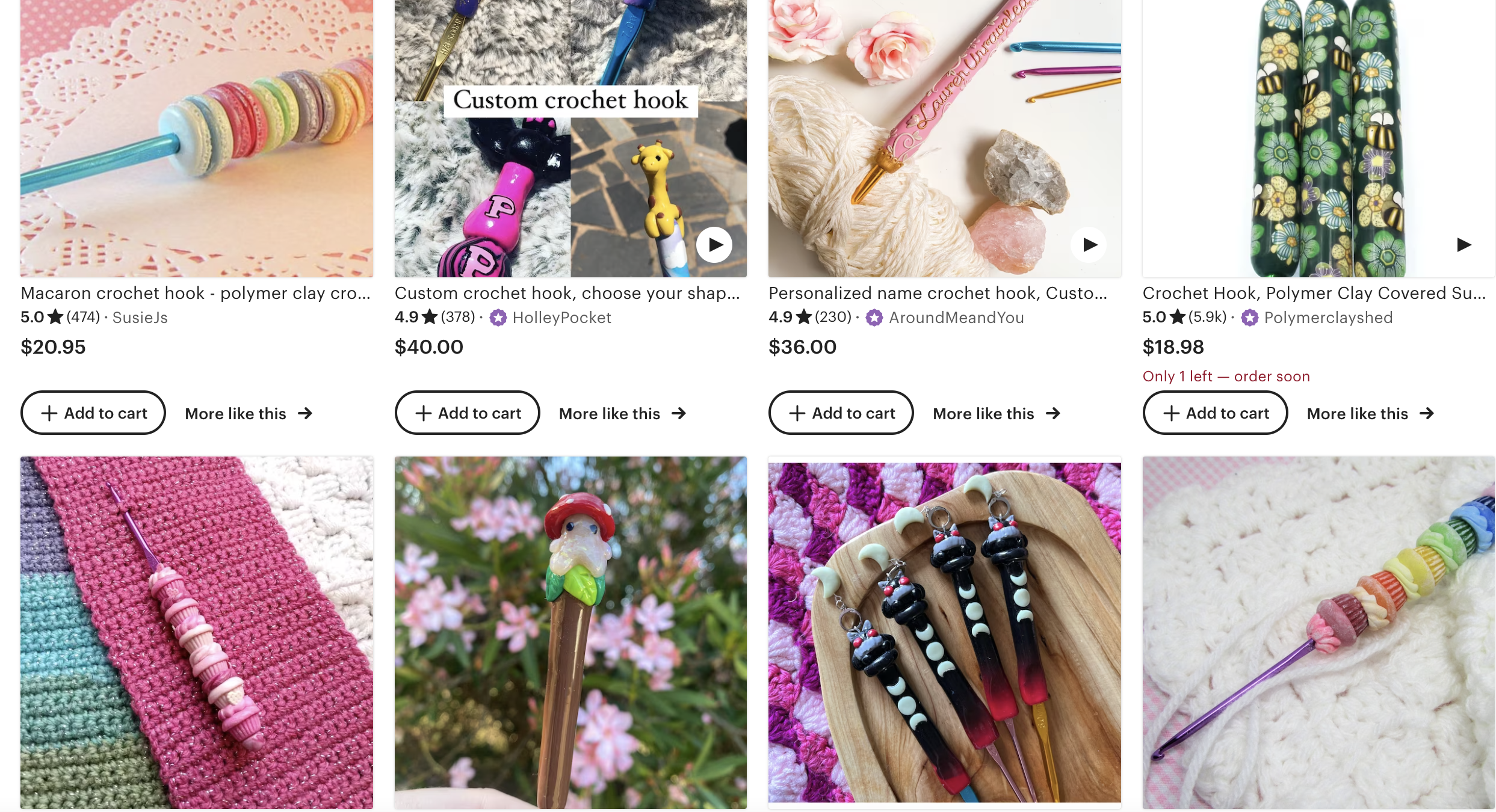This screenshot has width=1496, height=812.
Task: Play the Custom crochet hook listing video
Action: point(714,245)
